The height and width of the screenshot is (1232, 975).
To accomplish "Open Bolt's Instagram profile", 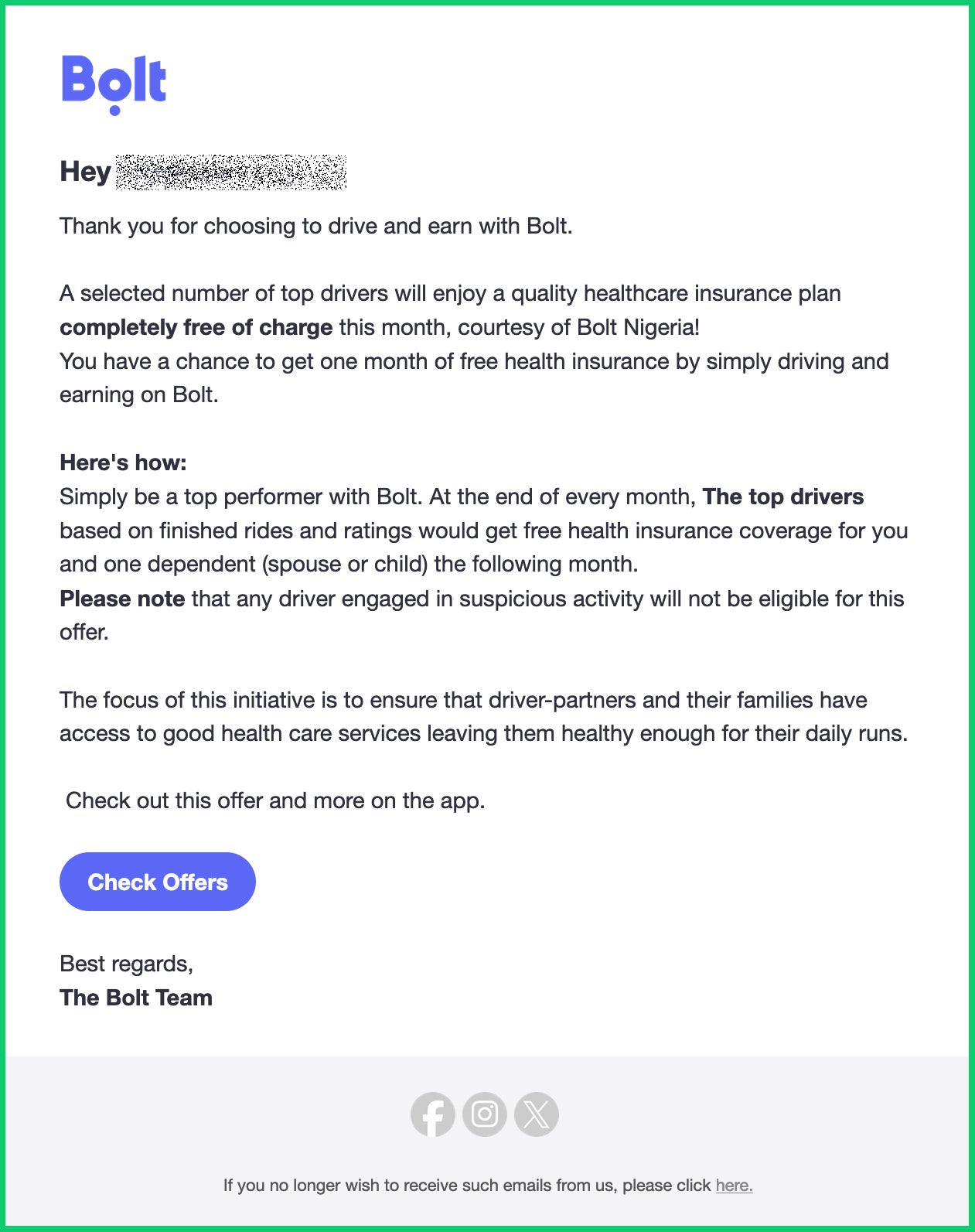I will pos(485,1114).
